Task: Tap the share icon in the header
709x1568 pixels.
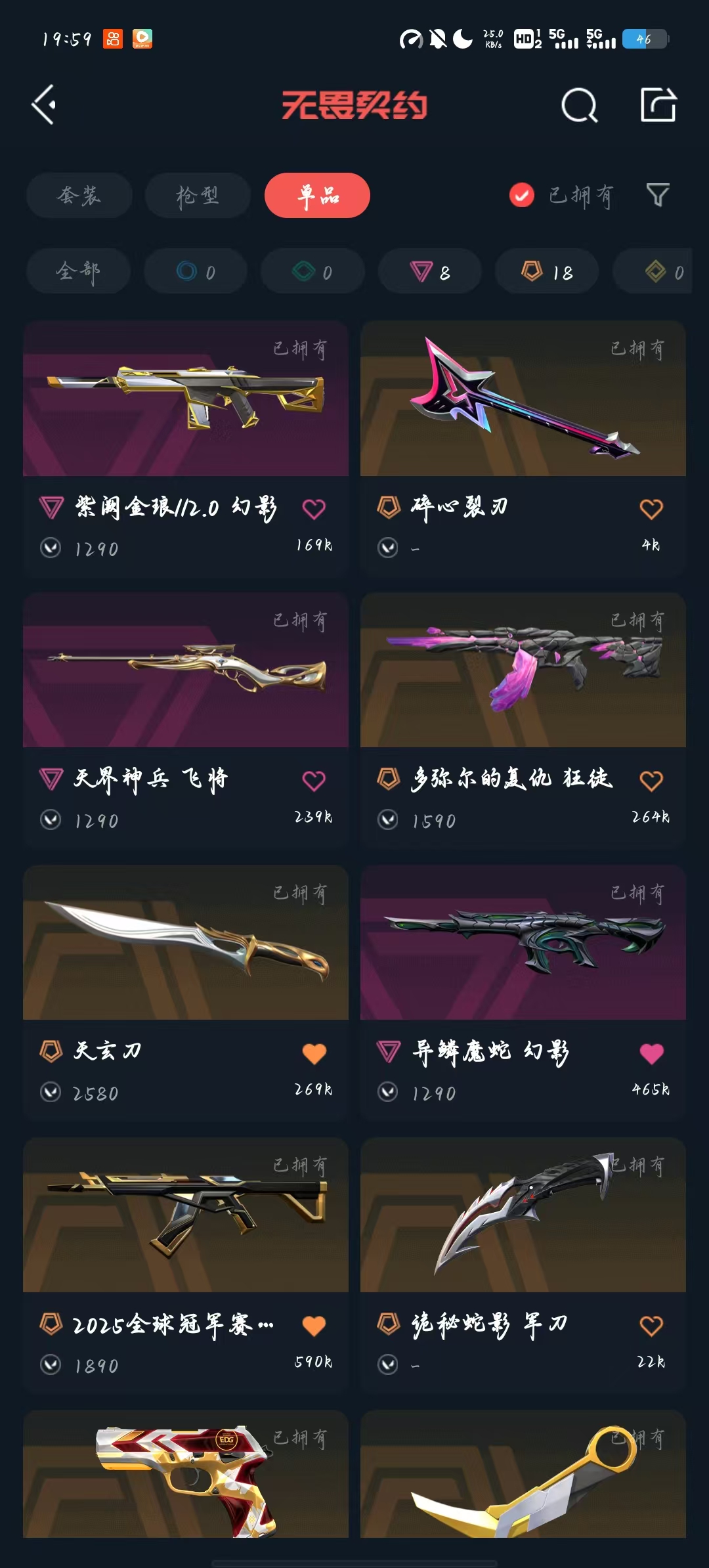Action: point(658,105)
